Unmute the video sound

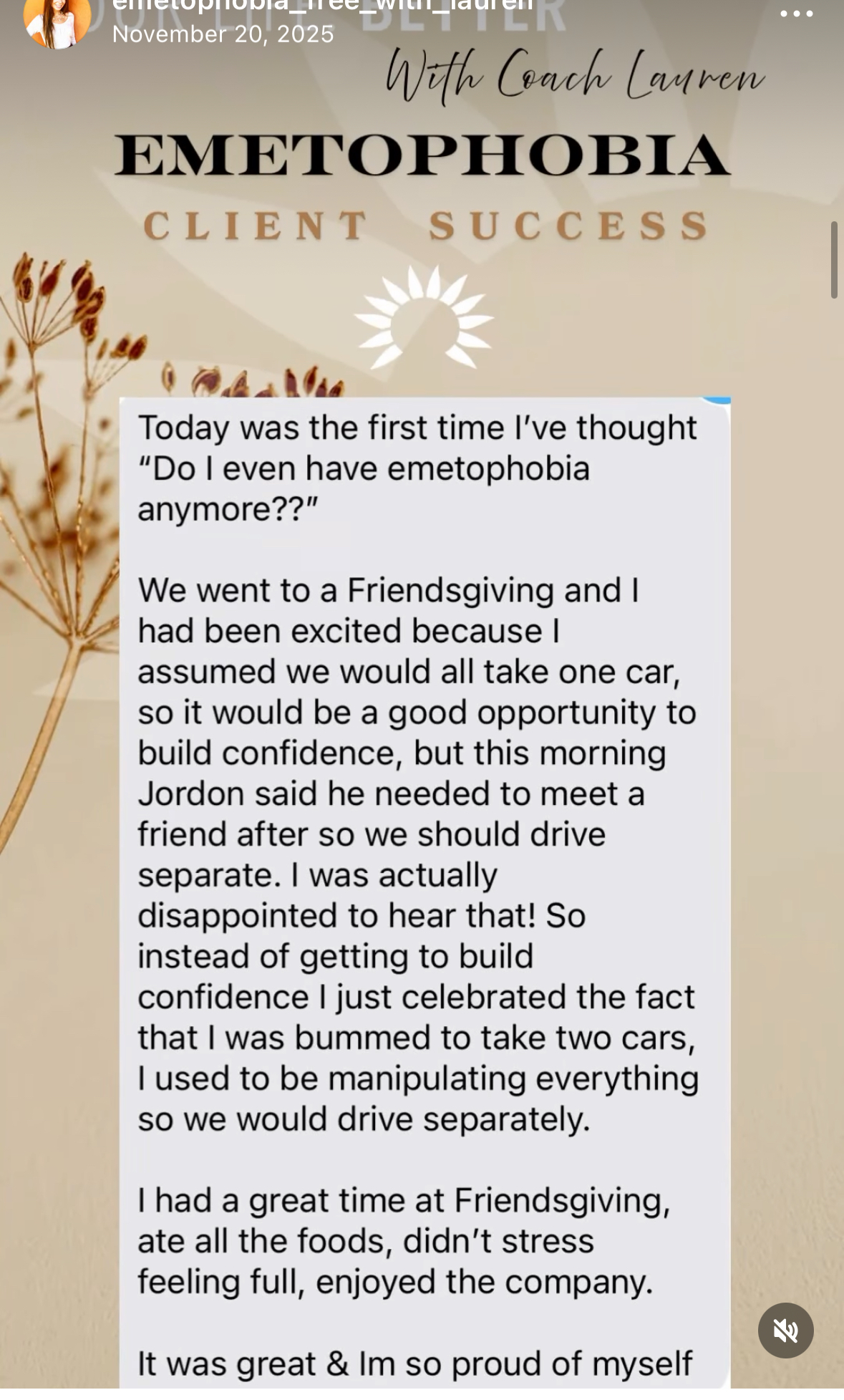[x=785, y=1331]
